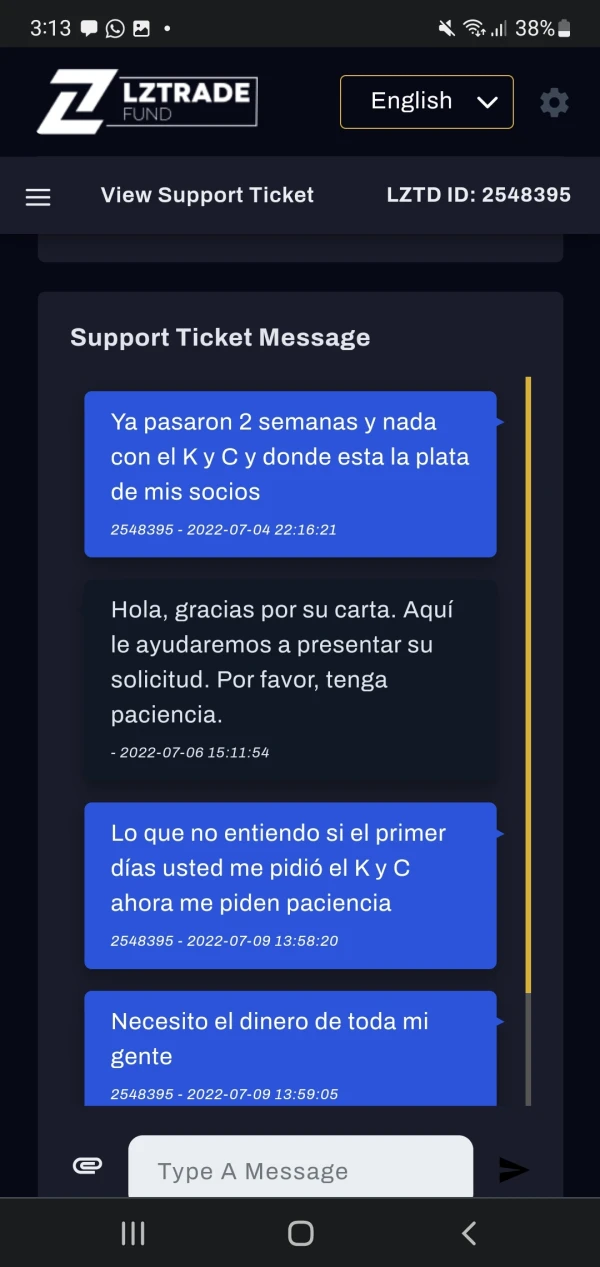
Task: Expand the English language dropdown
Action: tap(427, 102)
